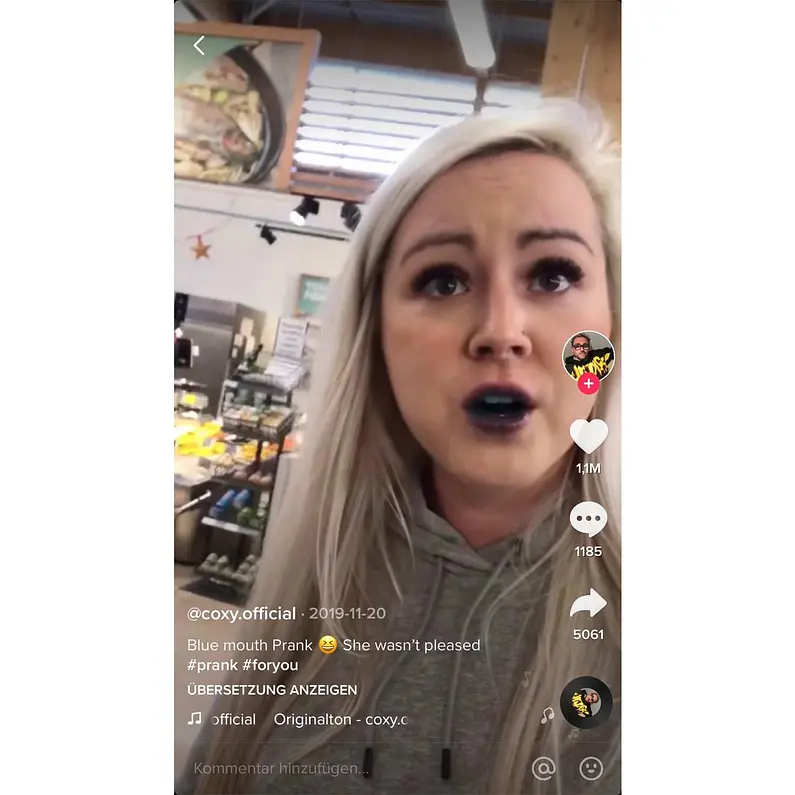Open the emoji picker smiley icon
The height and width of the screenshot is (795, 795).
(x=591, y=768)
